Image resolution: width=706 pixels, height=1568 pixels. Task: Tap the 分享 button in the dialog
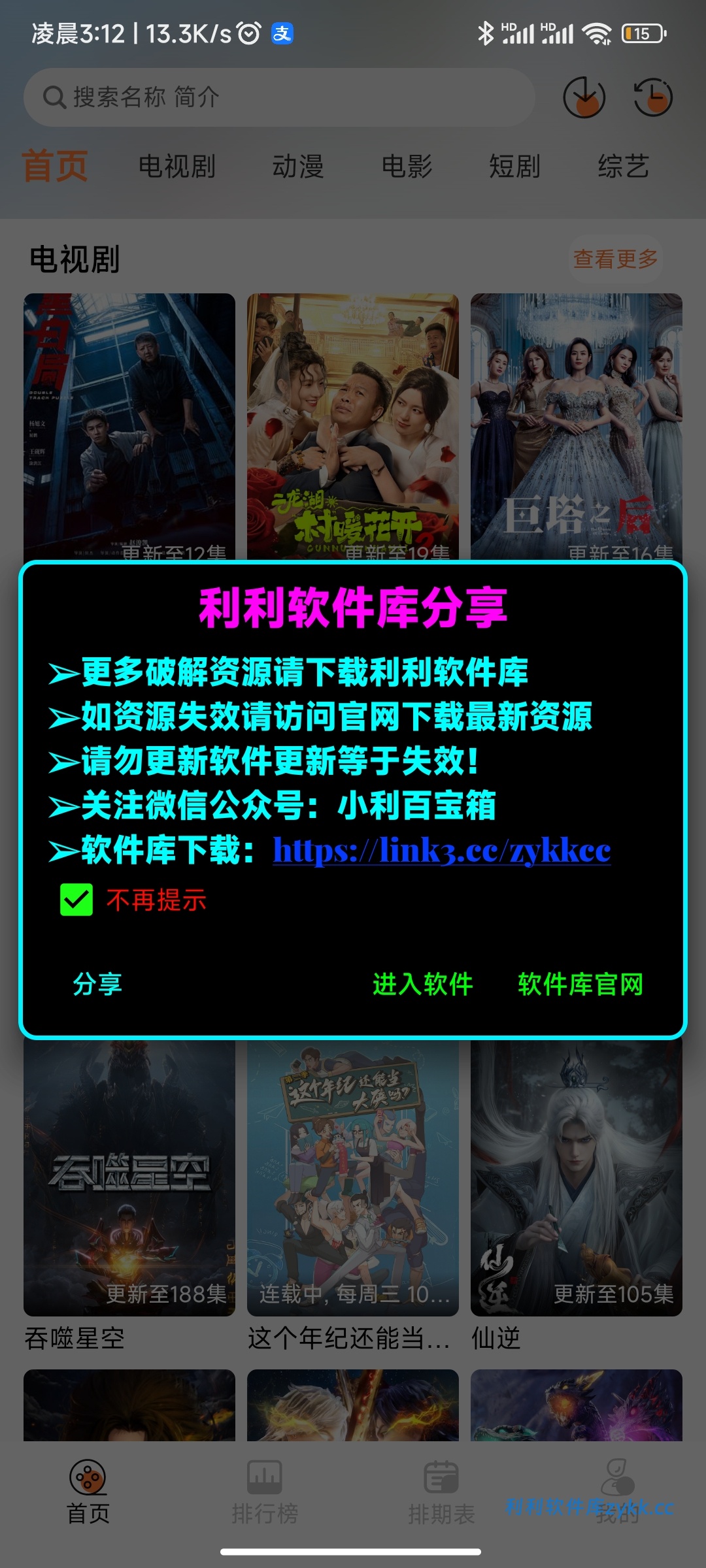97,984
